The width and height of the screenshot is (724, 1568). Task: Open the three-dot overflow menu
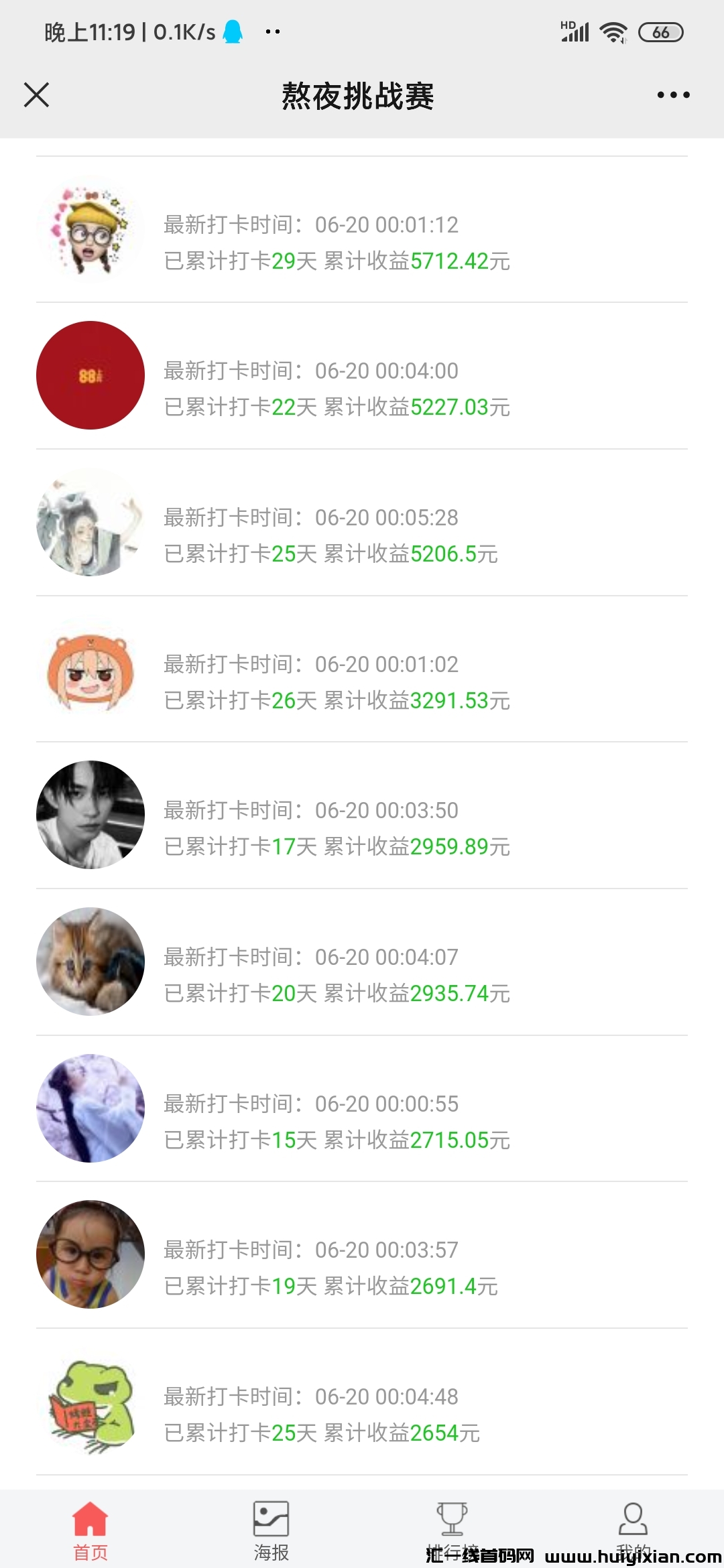click(673, 95)
